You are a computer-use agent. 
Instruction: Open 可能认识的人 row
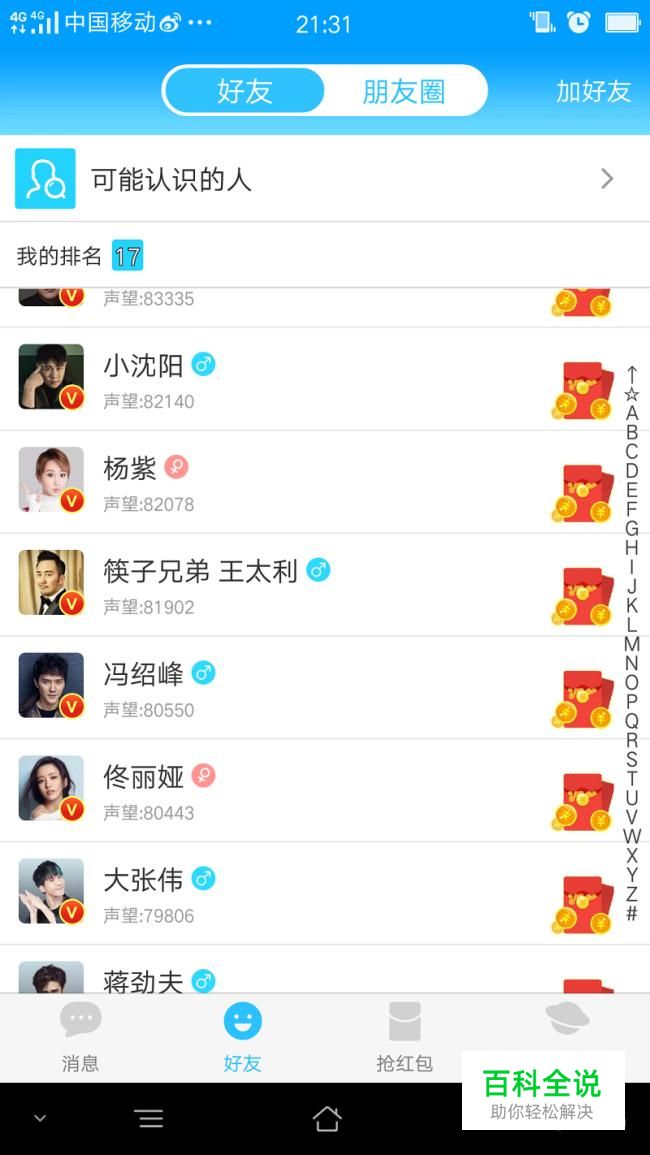click(x=325, y=179)
